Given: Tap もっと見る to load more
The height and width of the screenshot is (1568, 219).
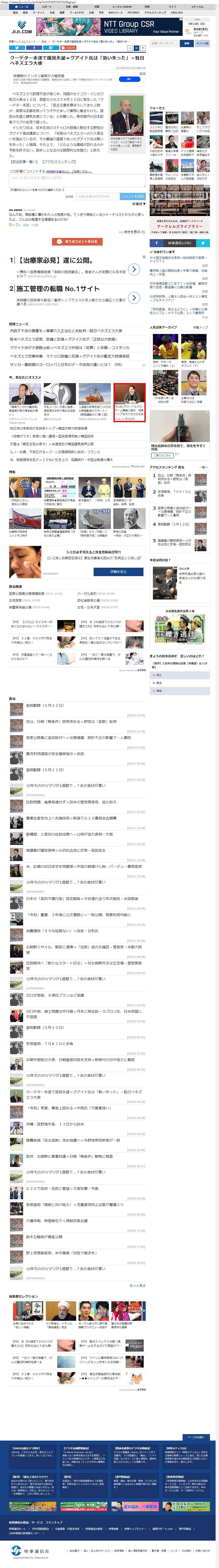Looking at the screenshot, I should [x=137, y=1286].
